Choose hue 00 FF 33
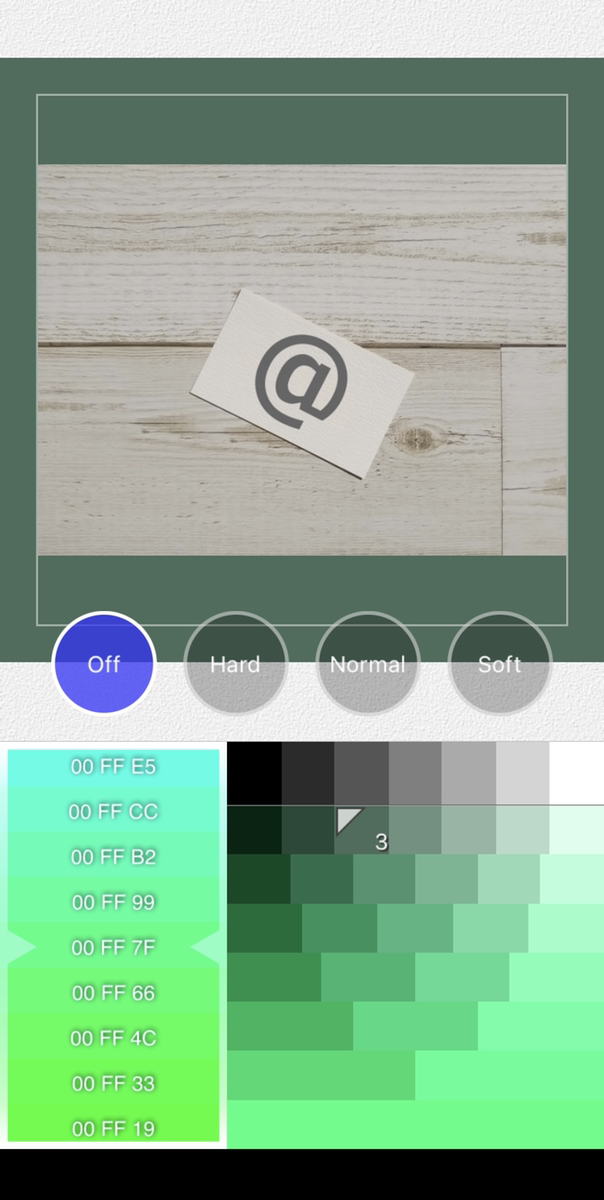Viewport: 604px width, 1200px height. 113,1083
